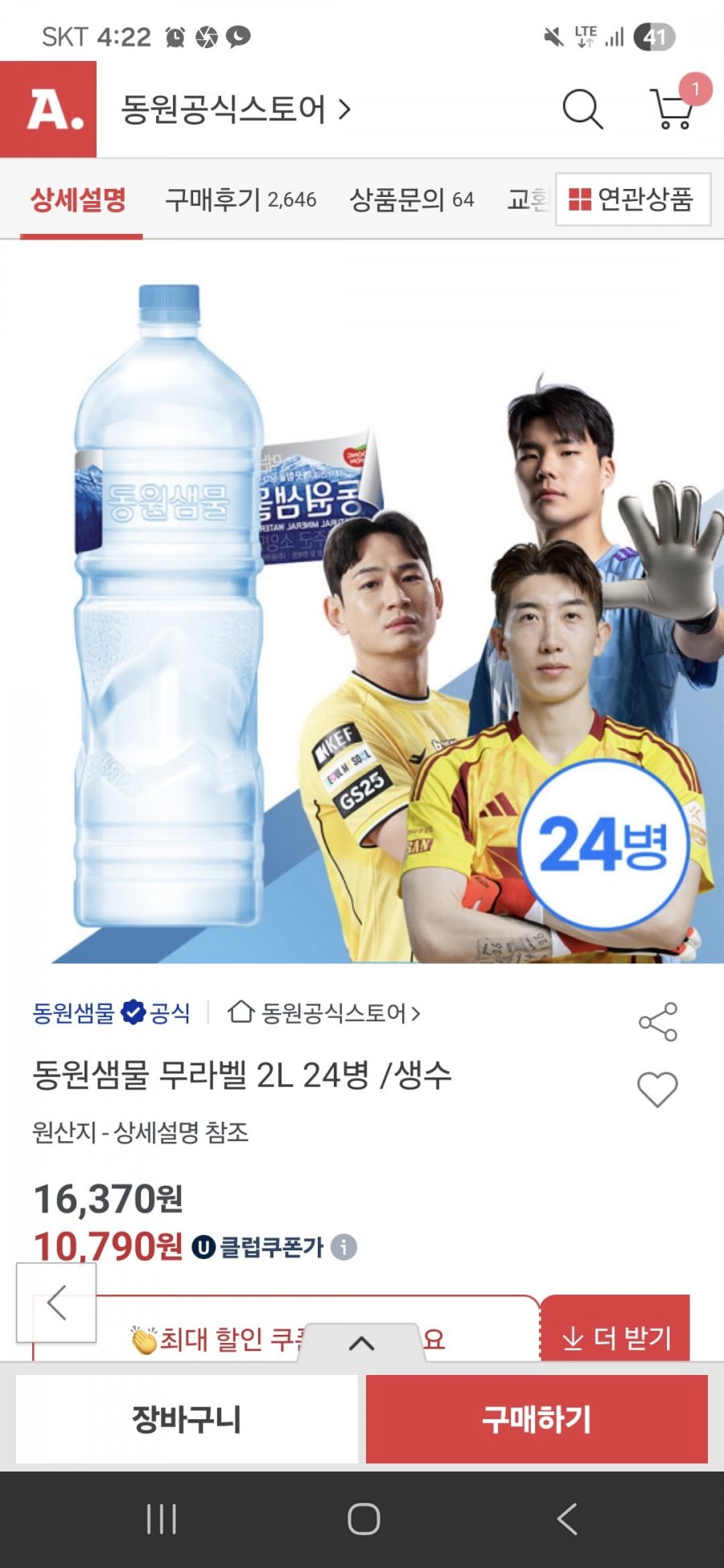724x1568 pixels.
Task: Add product to wishlist with heart
Action: click(x=657, y=1090)
